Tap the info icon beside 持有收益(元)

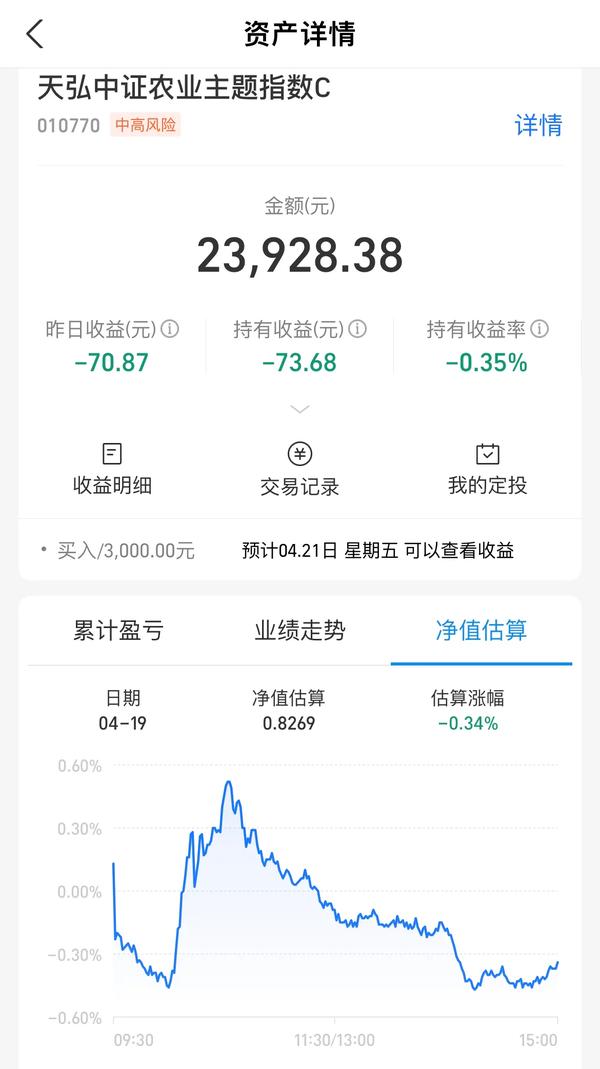coord(357,330)
